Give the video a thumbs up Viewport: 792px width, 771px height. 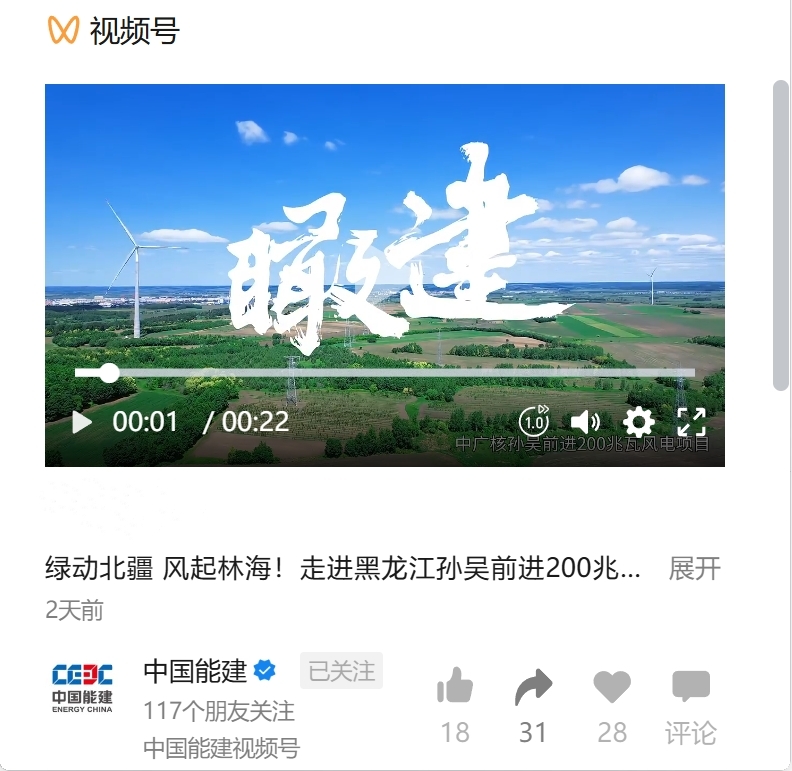tap(455, 688)
